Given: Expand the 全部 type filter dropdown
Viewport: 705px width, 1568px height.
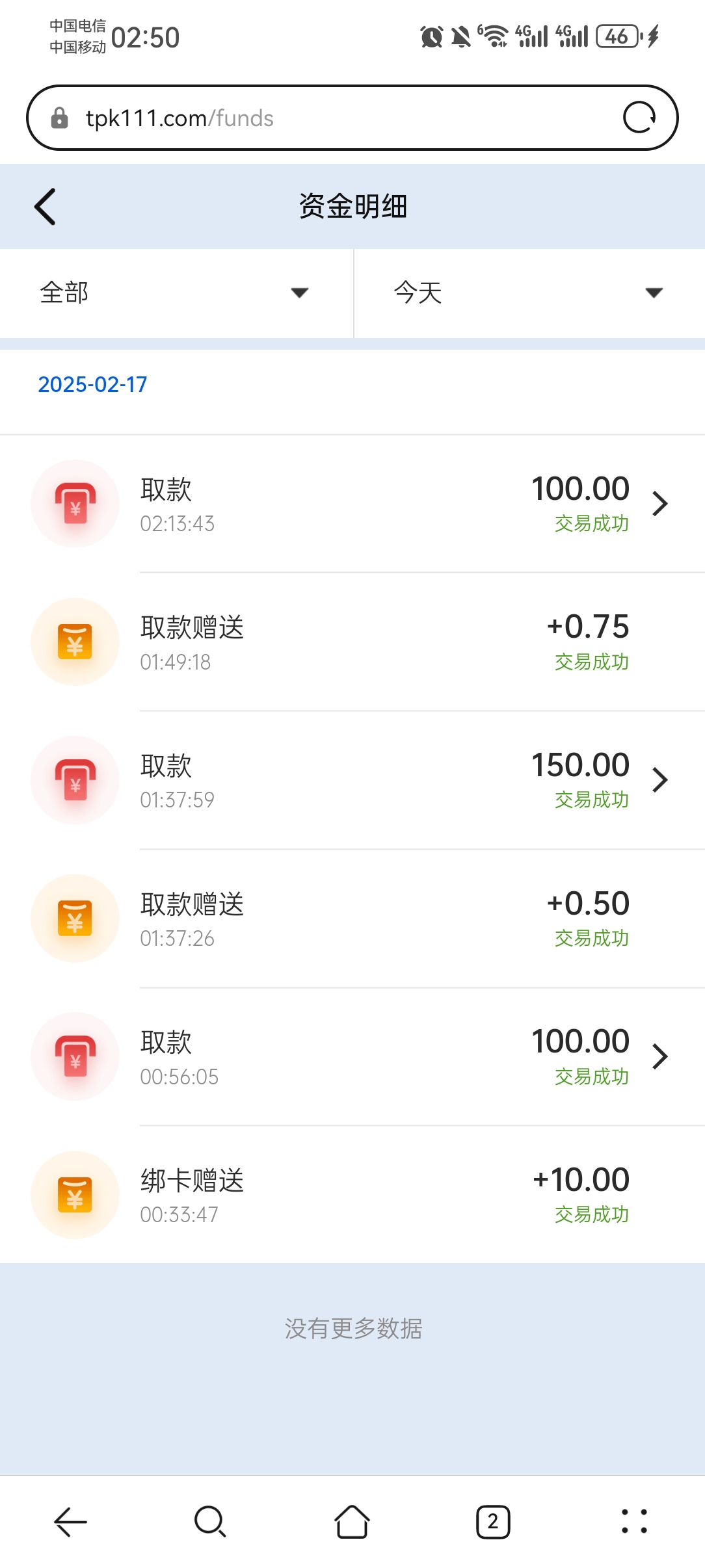Looking at the screenshot, I should point(176,293).
